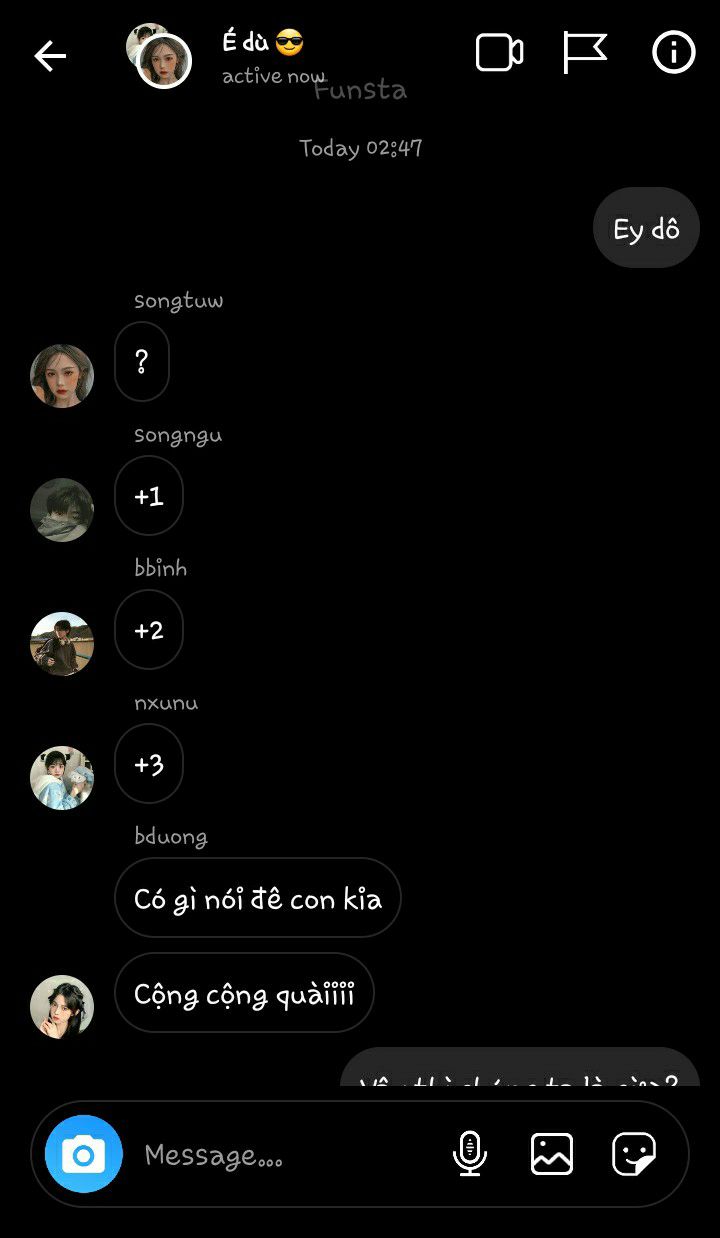The width and height of the screenshot is (720, 1238).
Task: View nxunu's profile picture
Action: 62,778
